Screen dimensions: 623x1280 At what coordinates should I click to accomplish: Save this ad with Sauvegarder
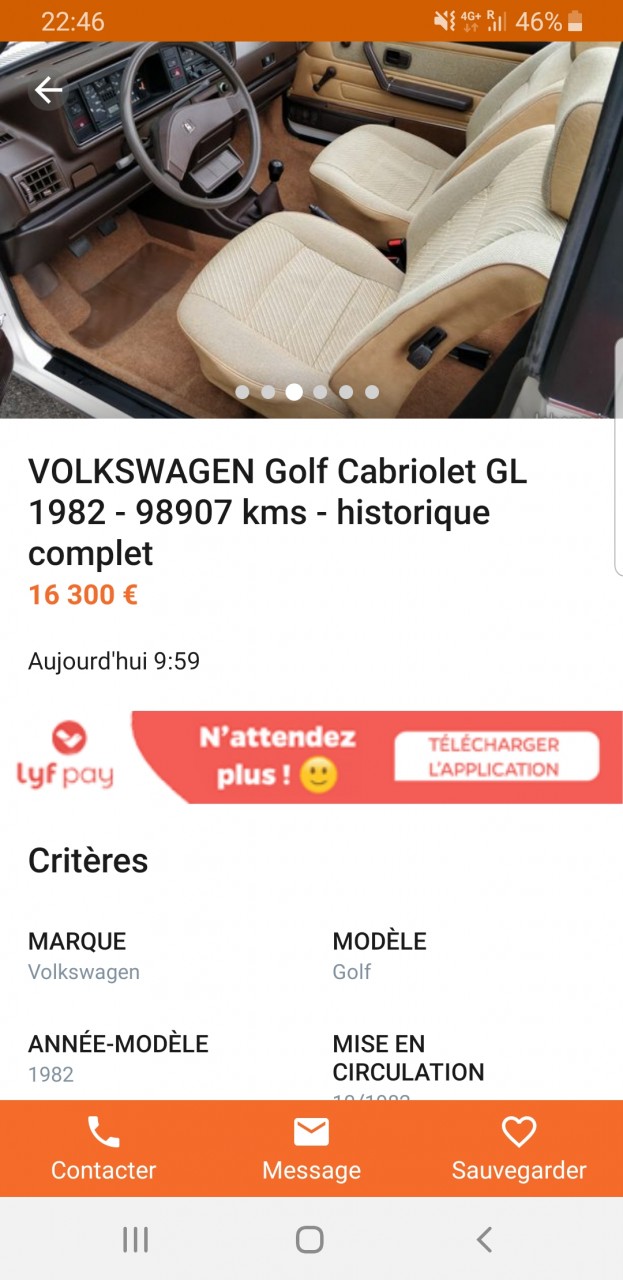519,1148
